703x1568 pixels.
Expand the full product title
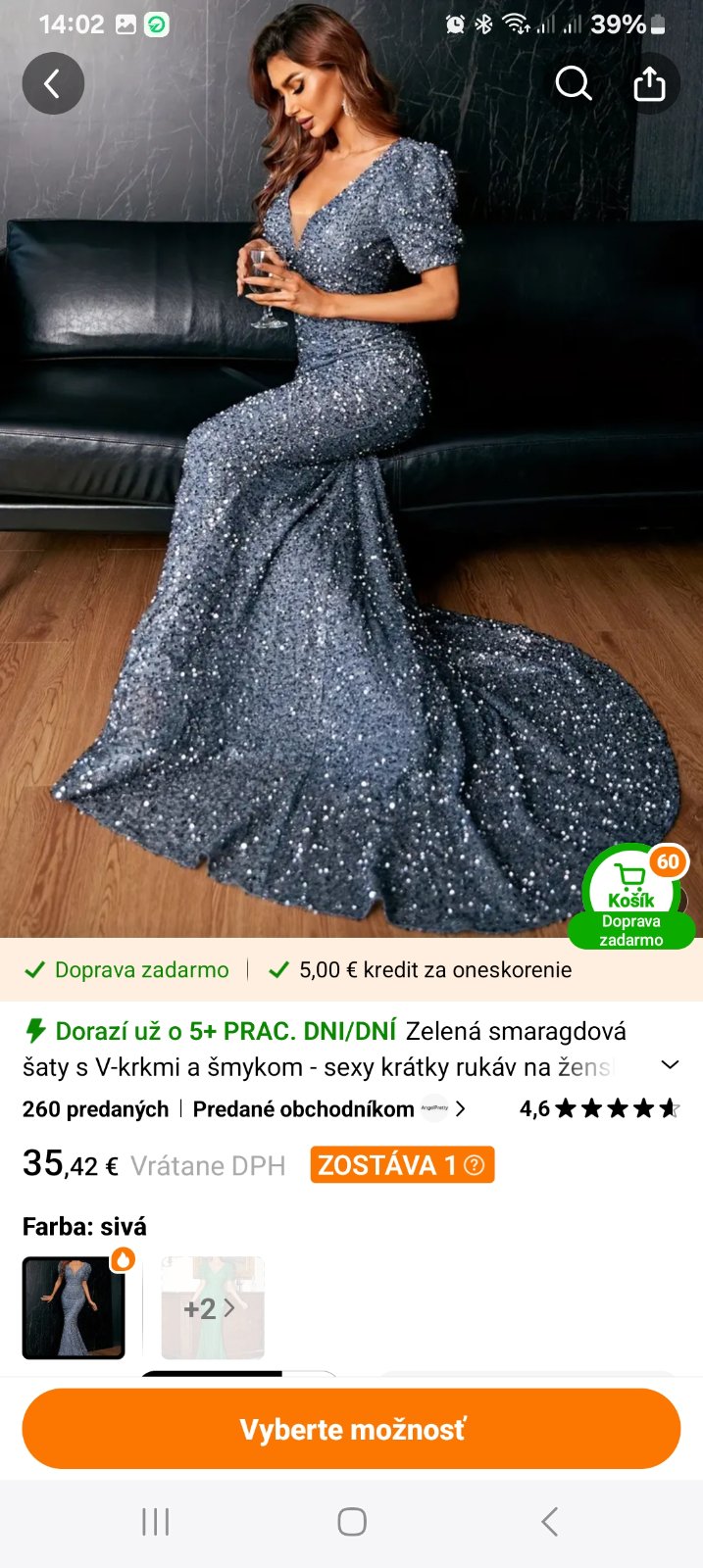point(671,1065)
